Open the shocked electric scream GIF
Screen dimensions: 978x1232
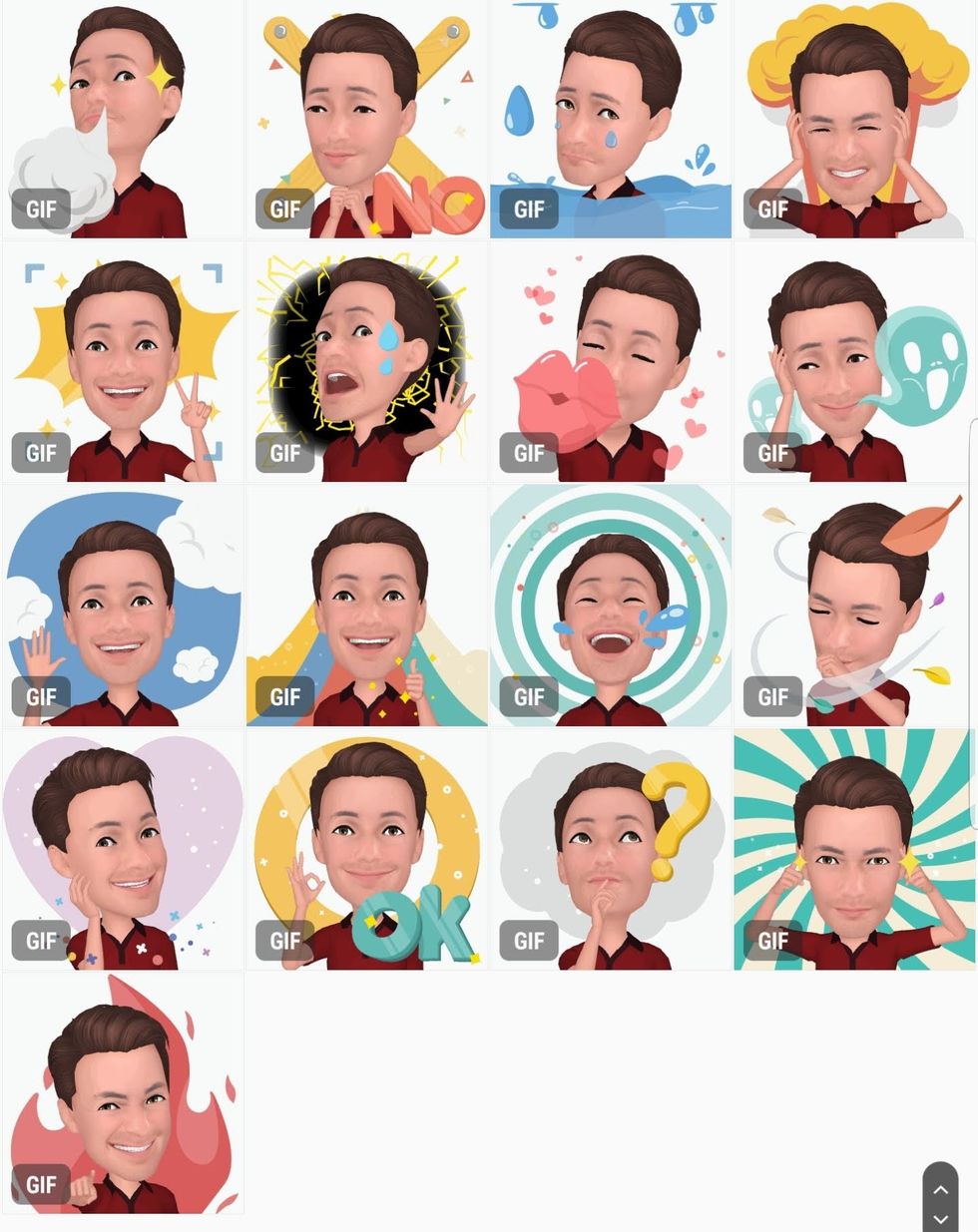point(366,363)
